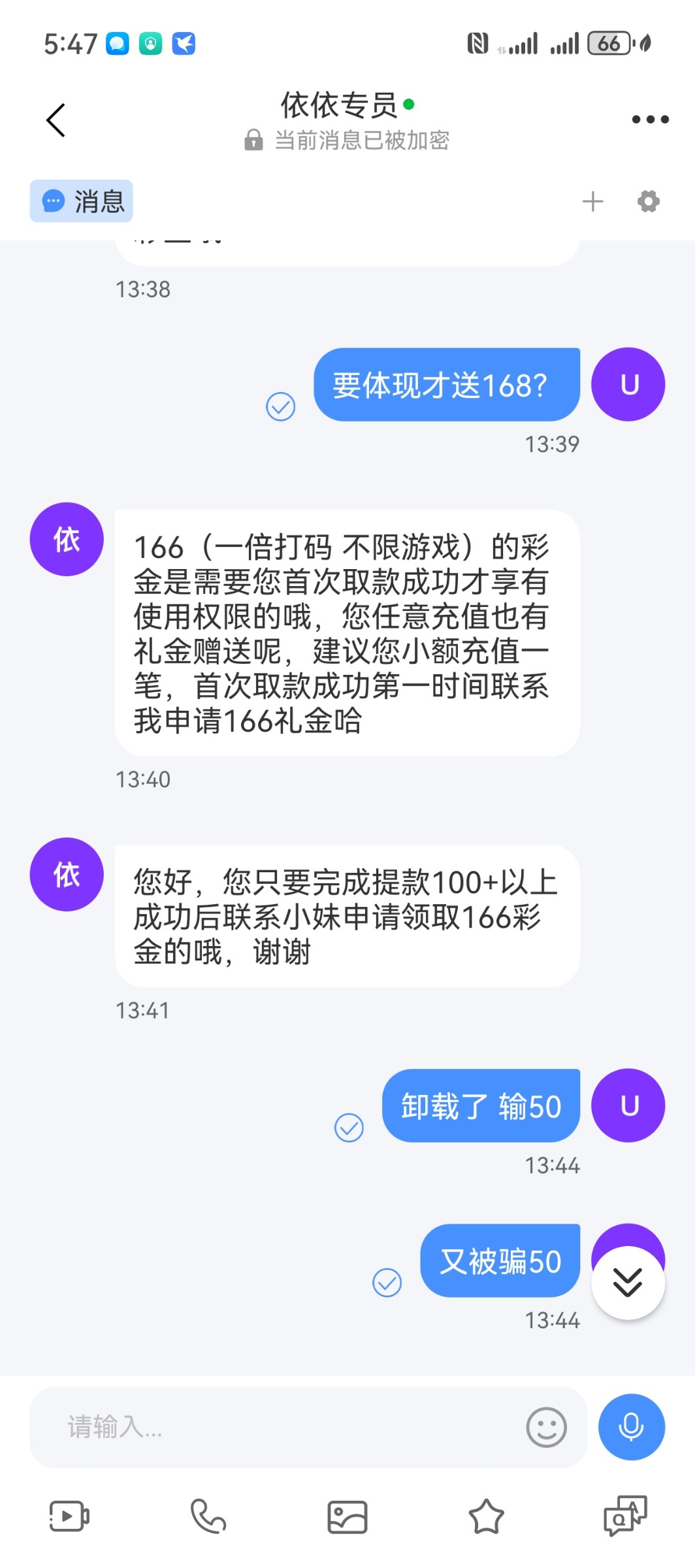This screenshot has width=695, height=1568.
Task: Jump to latest messages with down arrows
Action: (628, 1282)
